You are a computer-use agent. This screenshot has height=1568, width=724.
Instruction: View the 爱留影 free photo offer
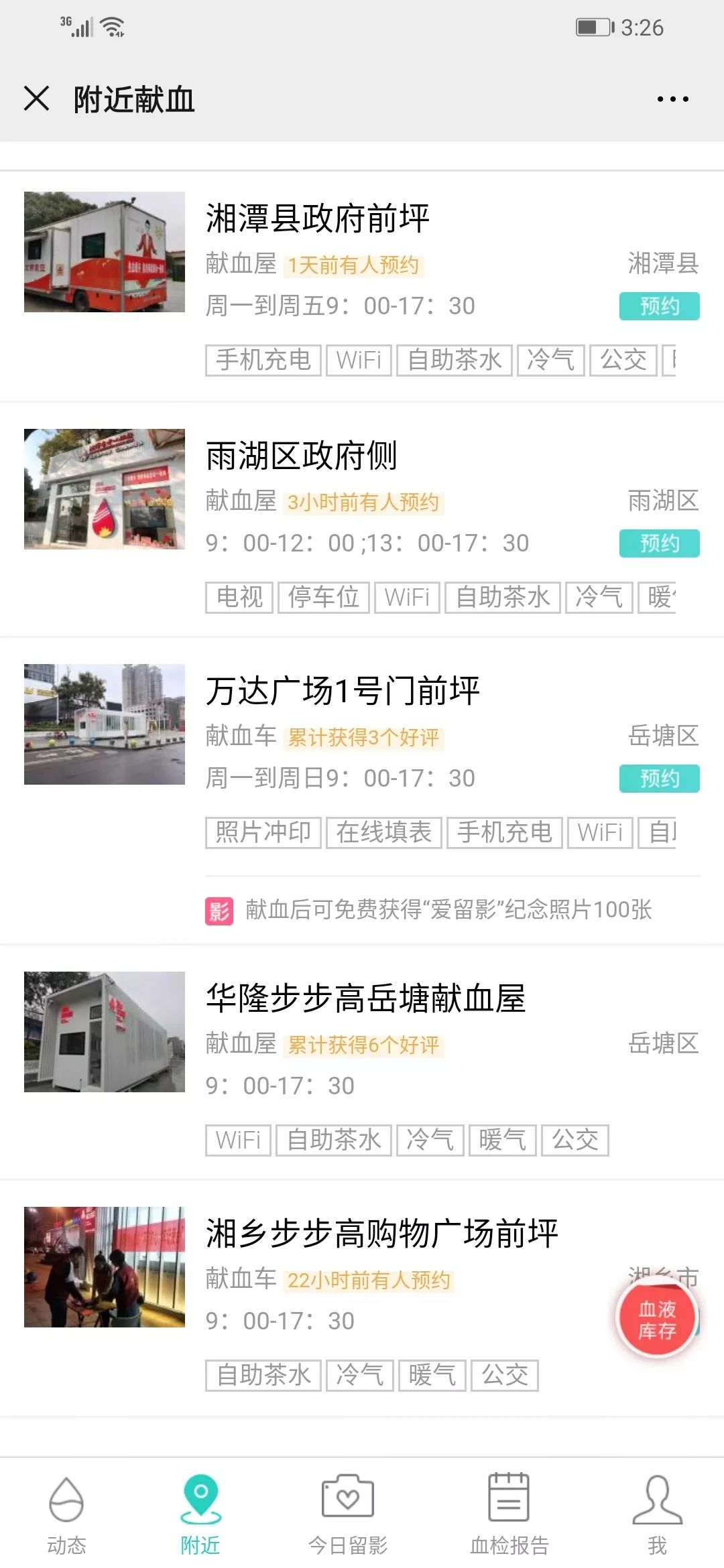[x=448, y=910]
